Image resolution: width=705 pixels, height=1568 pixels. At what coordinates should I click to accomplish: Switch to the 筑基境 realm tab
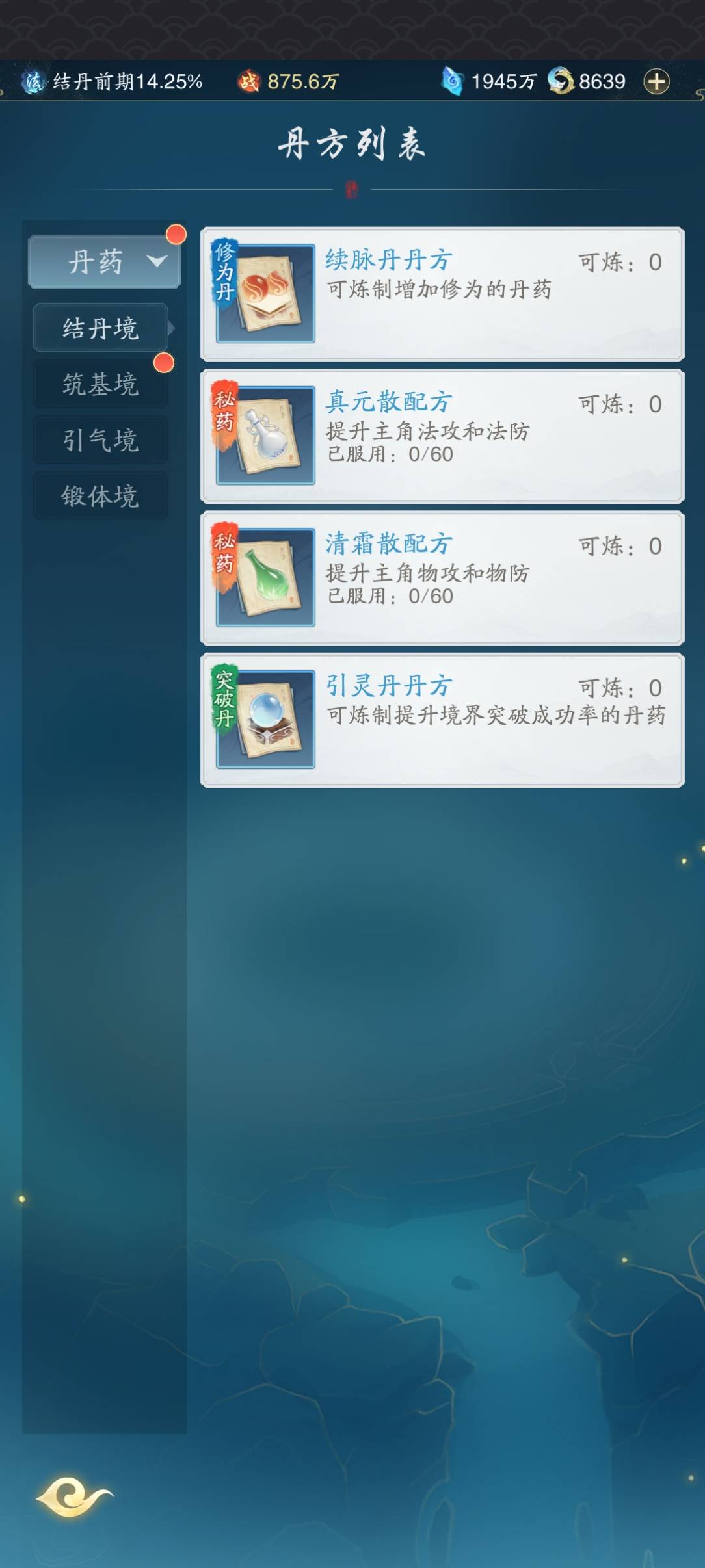(x=101, y=384)
